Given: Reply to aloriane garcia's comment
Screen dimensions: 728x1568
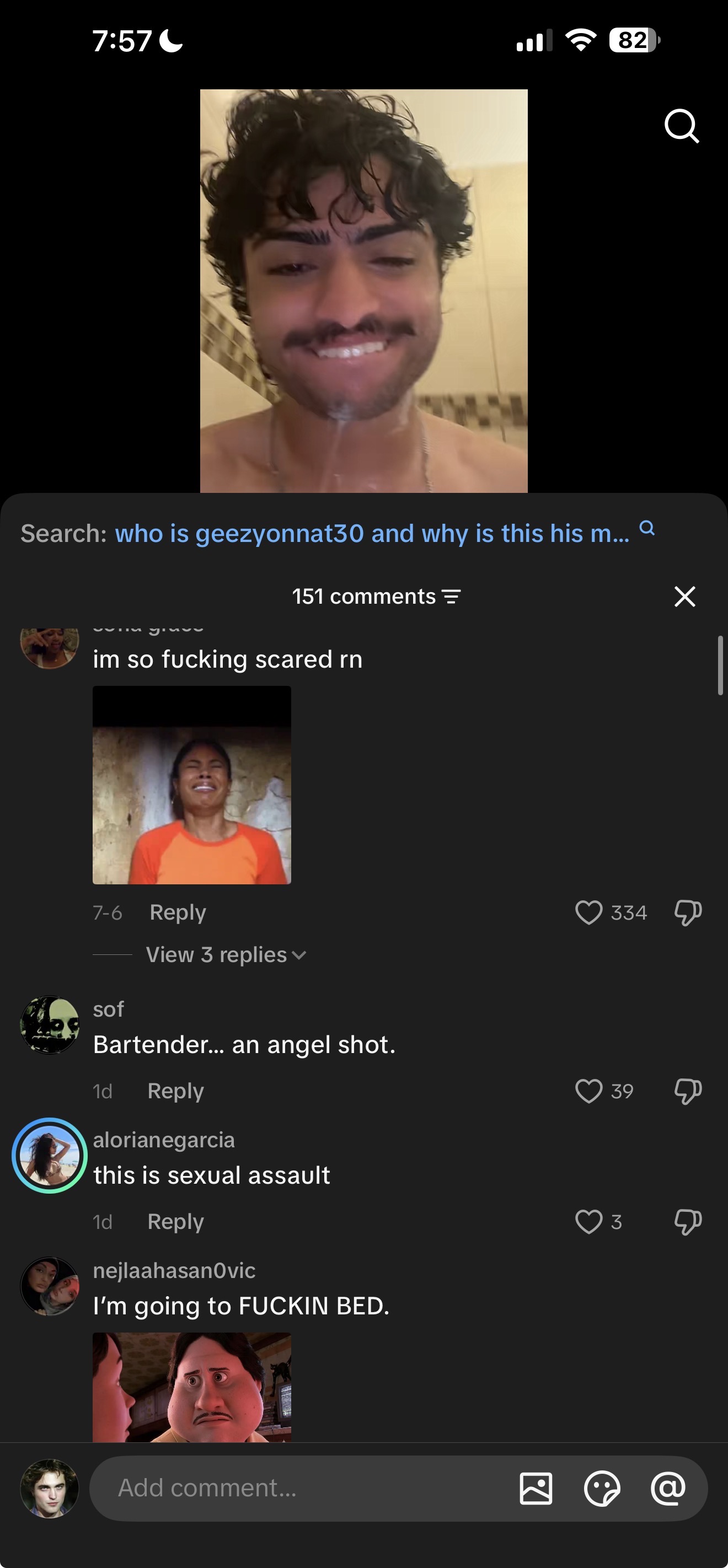Looking at the screenshot, I should [x=175, y=1222].
